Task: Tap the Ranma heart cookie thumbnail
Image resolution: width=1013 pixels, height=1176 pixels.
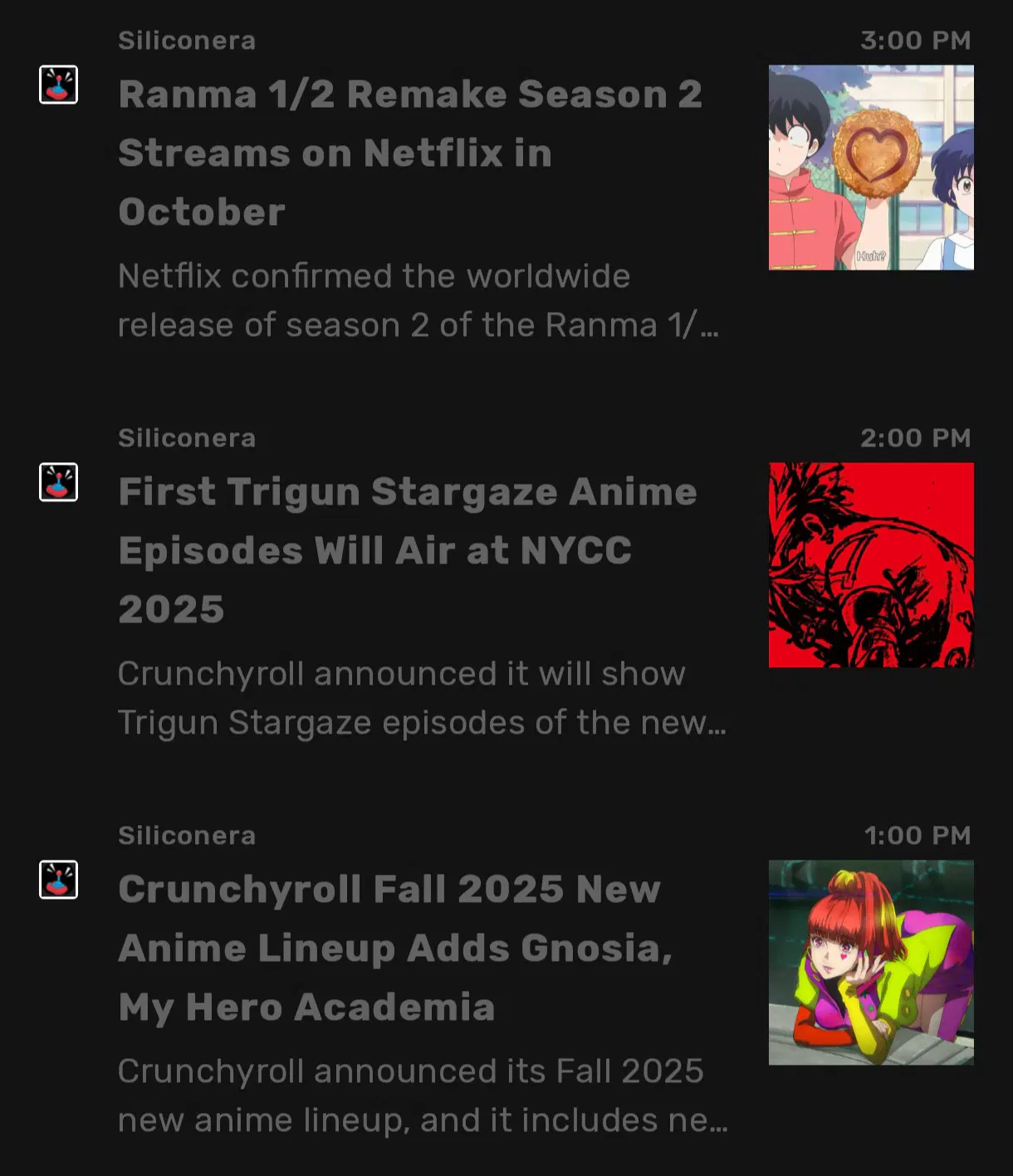Action: tap(870, 168)
